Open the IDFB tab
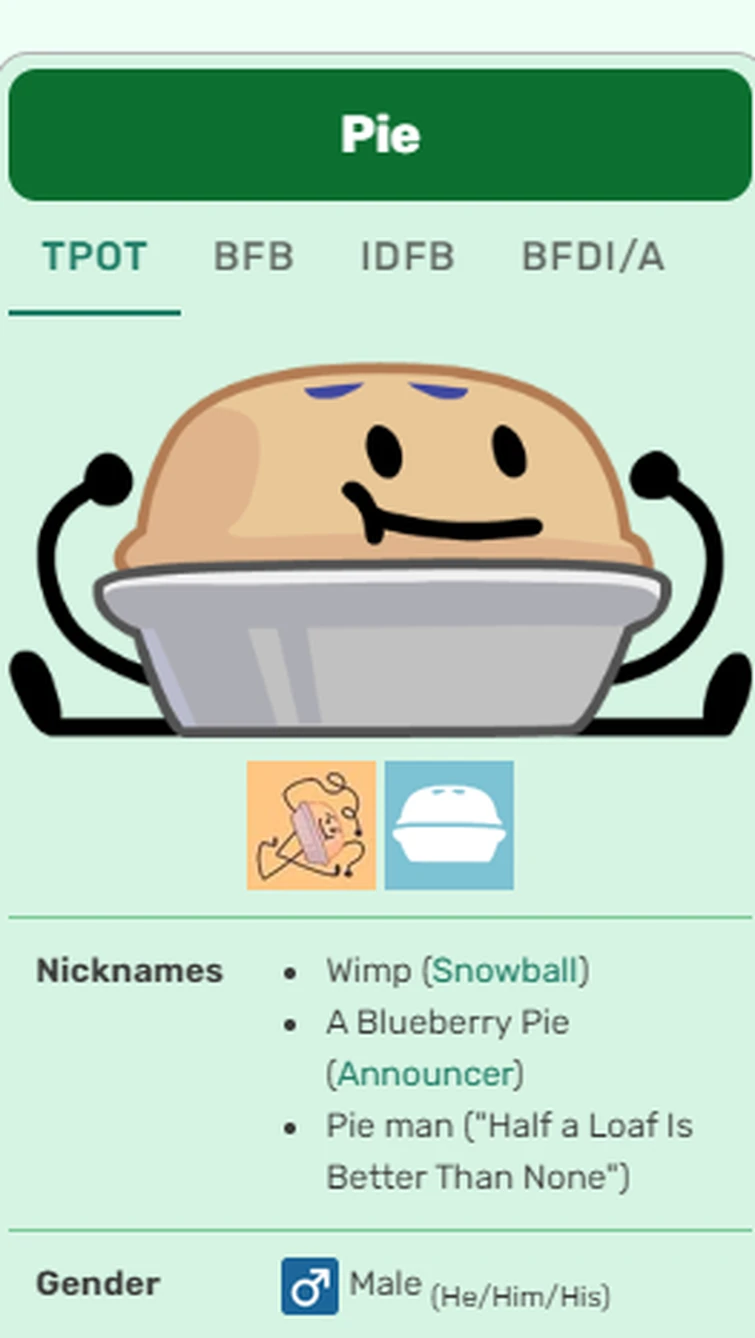 [x=407, y=257]
